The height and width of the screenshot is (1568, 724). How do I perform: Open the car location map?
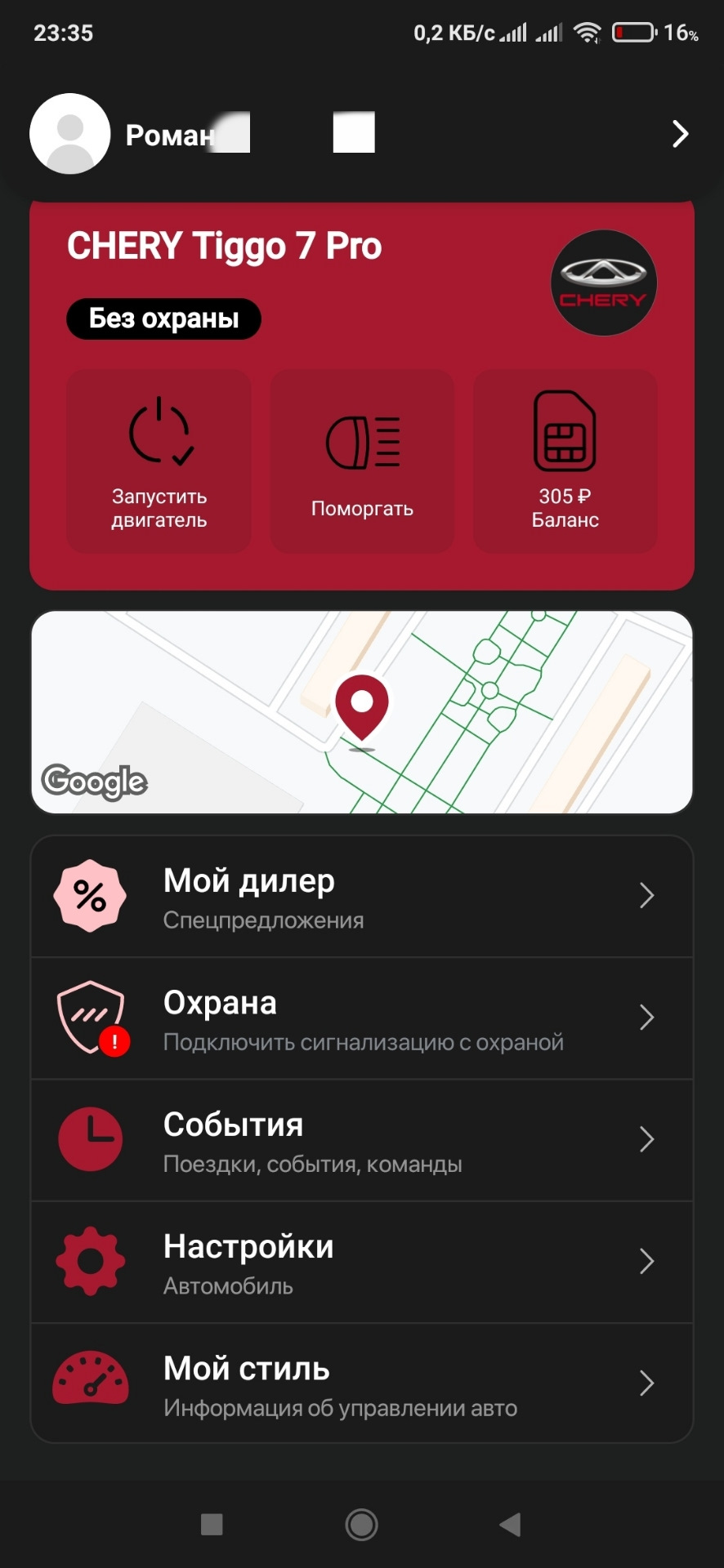point(362,712)
